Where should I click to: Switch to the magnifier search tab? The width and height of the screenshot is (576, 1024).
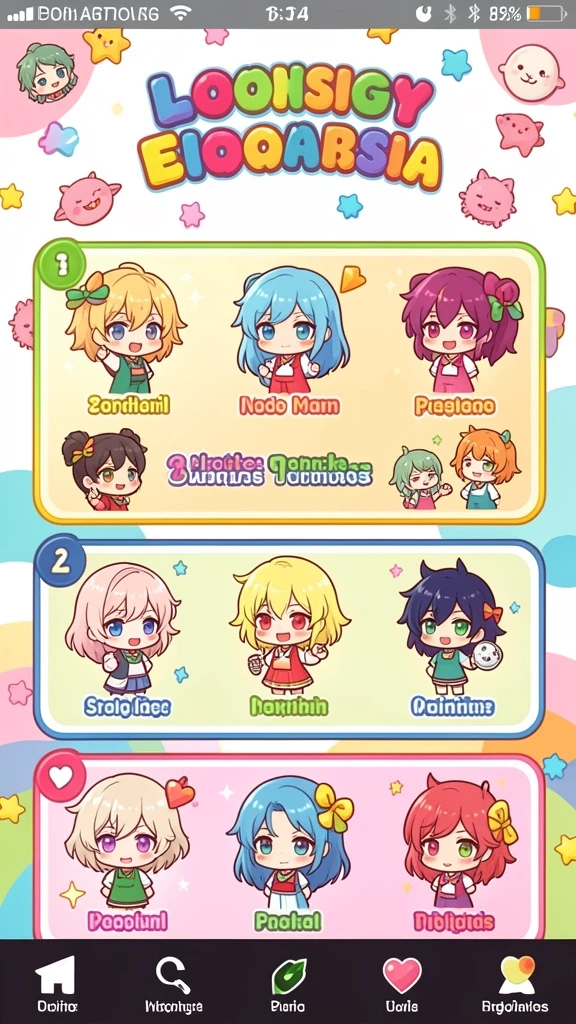click(x=173, y=984)
